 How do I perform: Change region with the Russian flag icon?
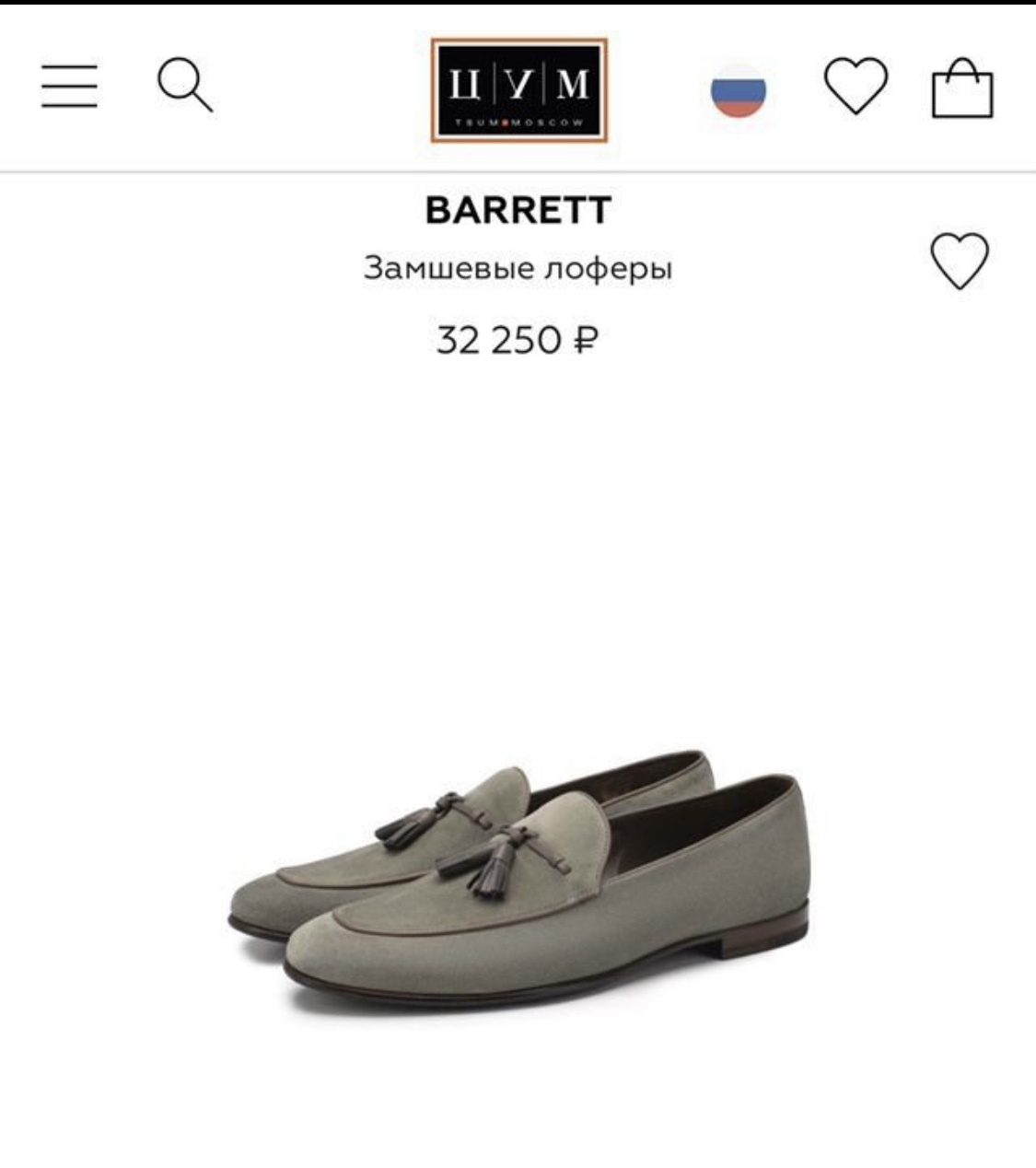[738, 90]
